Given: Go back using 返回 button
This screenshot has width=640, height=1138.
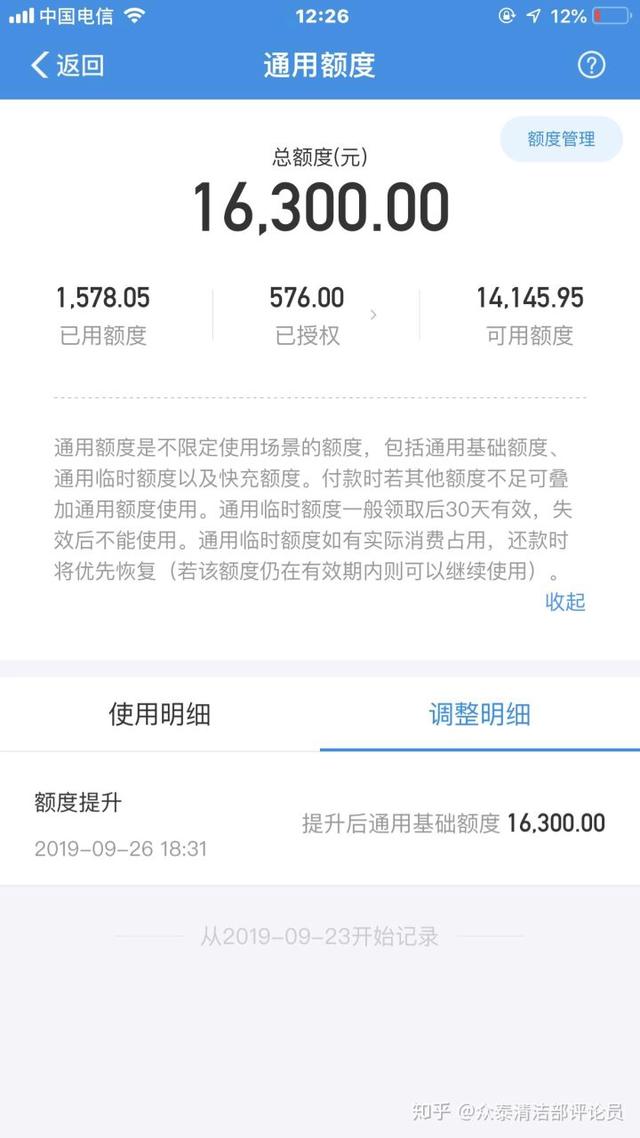Looking at the screenshot, I should coord(67,66).
